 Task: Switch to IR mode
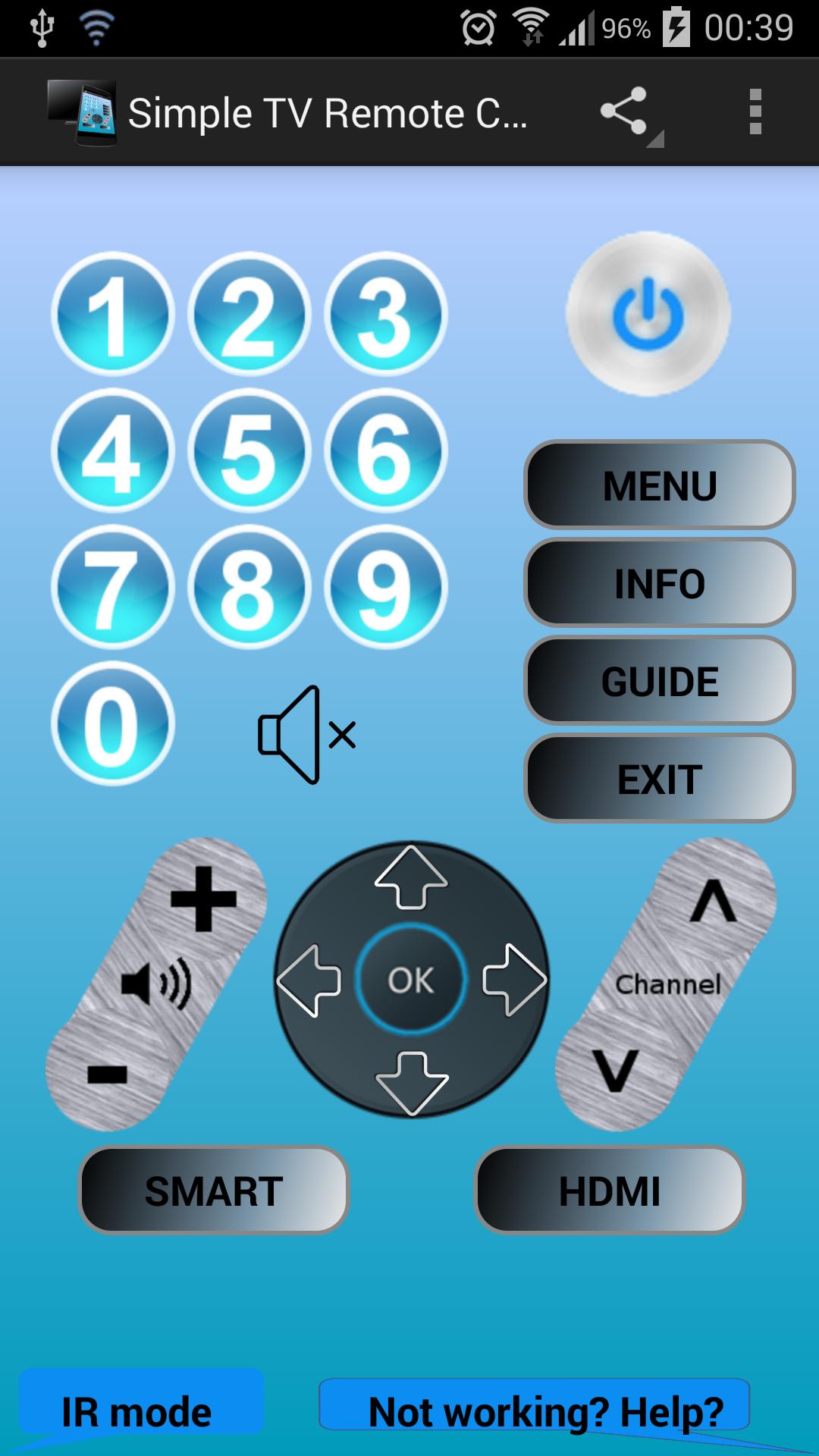pos(137,1412)
